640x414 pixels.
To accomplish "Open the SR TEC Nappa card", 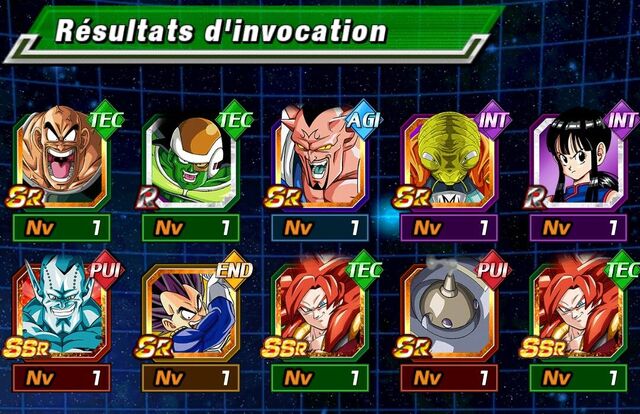I will tap(60, 160).
